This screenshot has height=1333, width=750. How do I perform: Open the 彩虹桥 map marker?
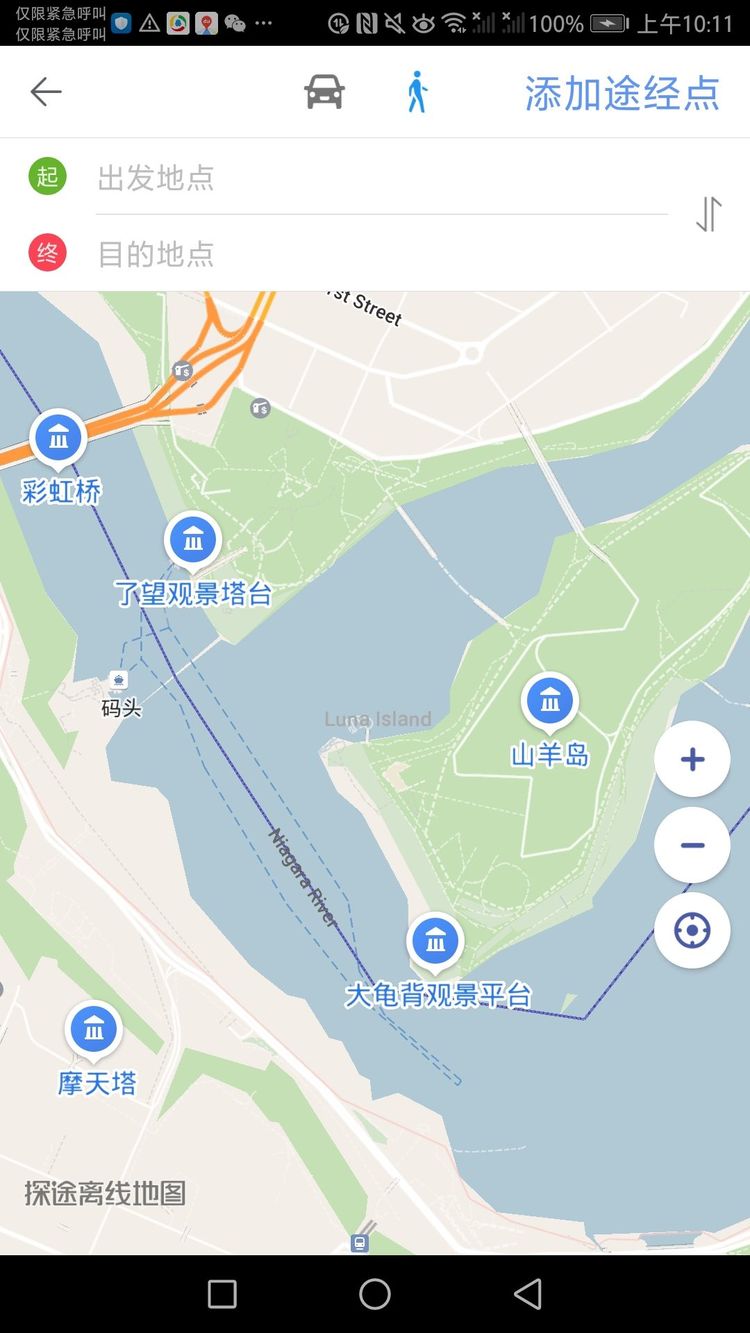click(x=58, y=438)
